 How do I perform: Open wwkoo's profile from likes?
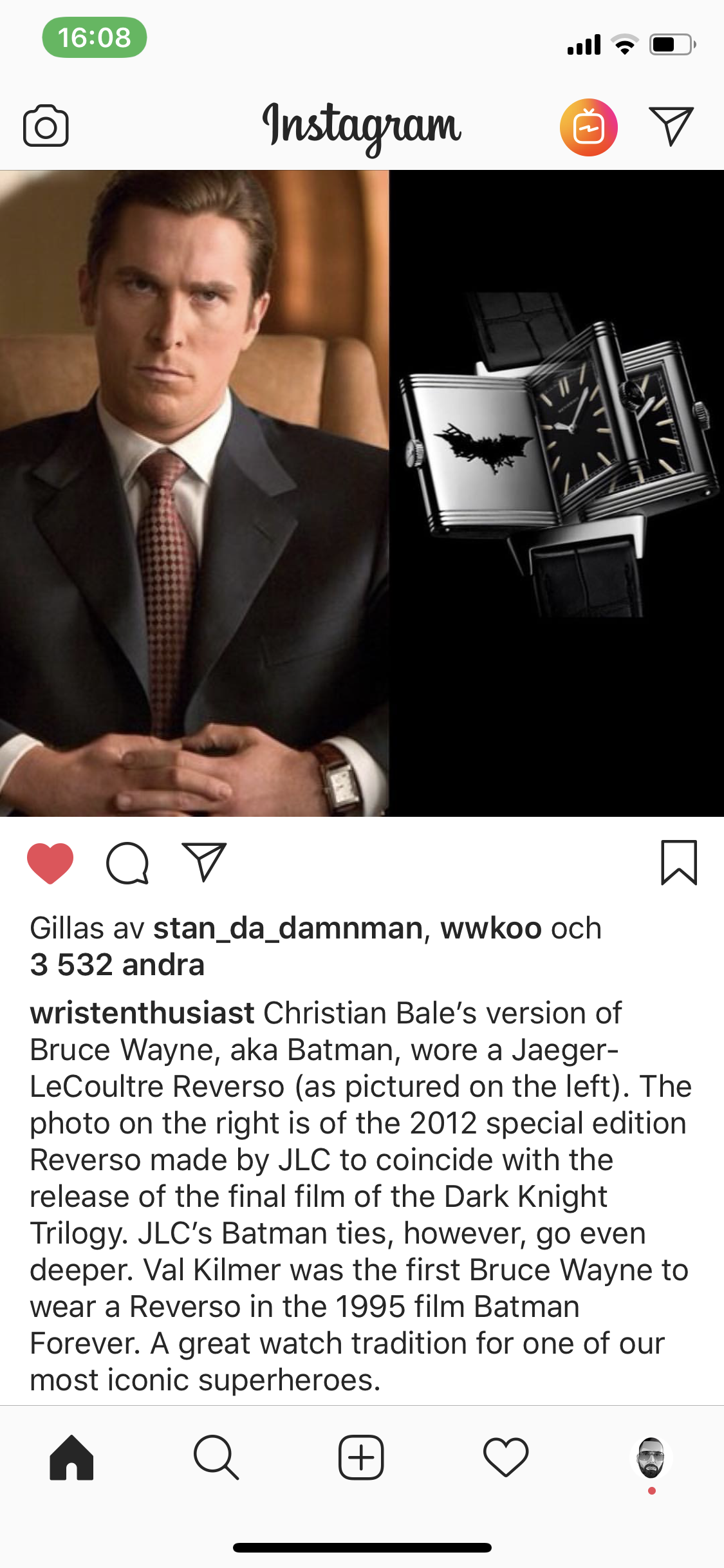coord(491,928)
